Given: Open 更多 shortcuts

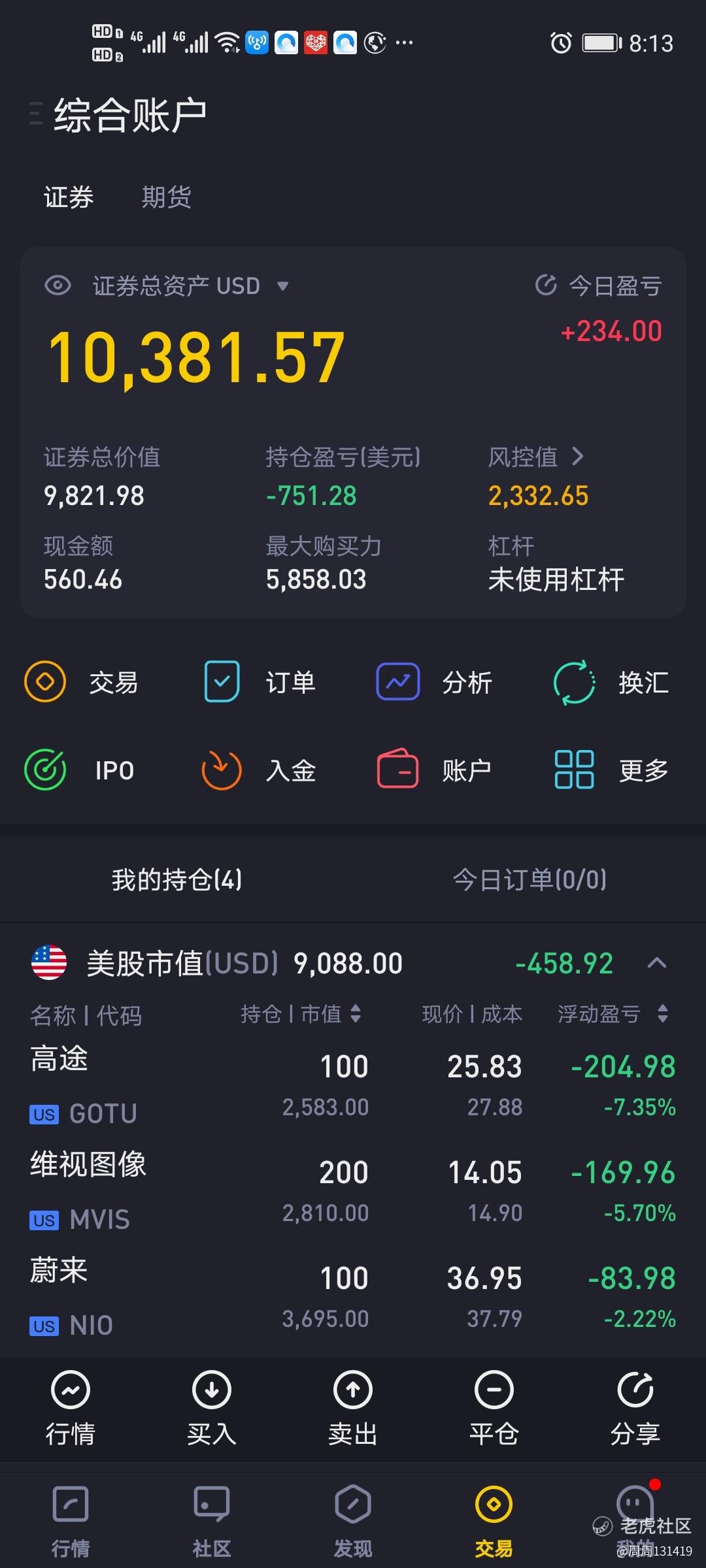Looking at the screenshot, I should 611,770.
